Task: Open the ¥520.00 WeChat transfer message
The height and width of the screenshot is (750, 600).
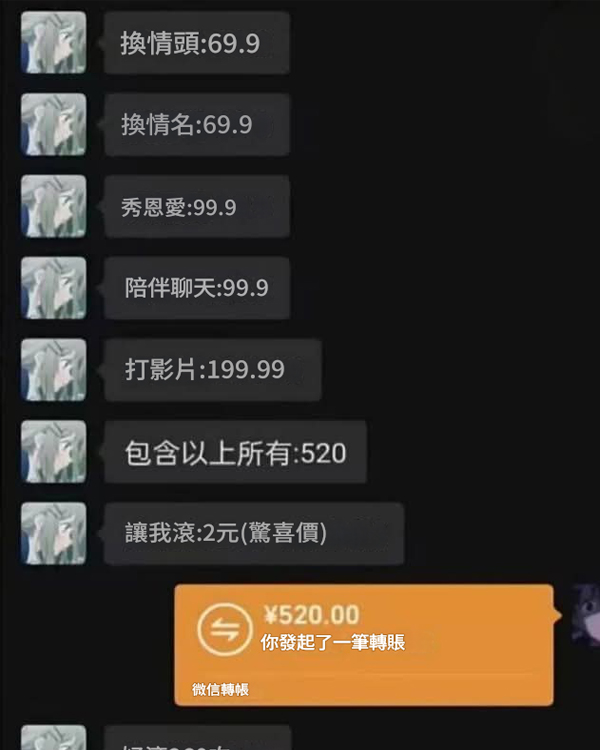Action: coord(365,641)
